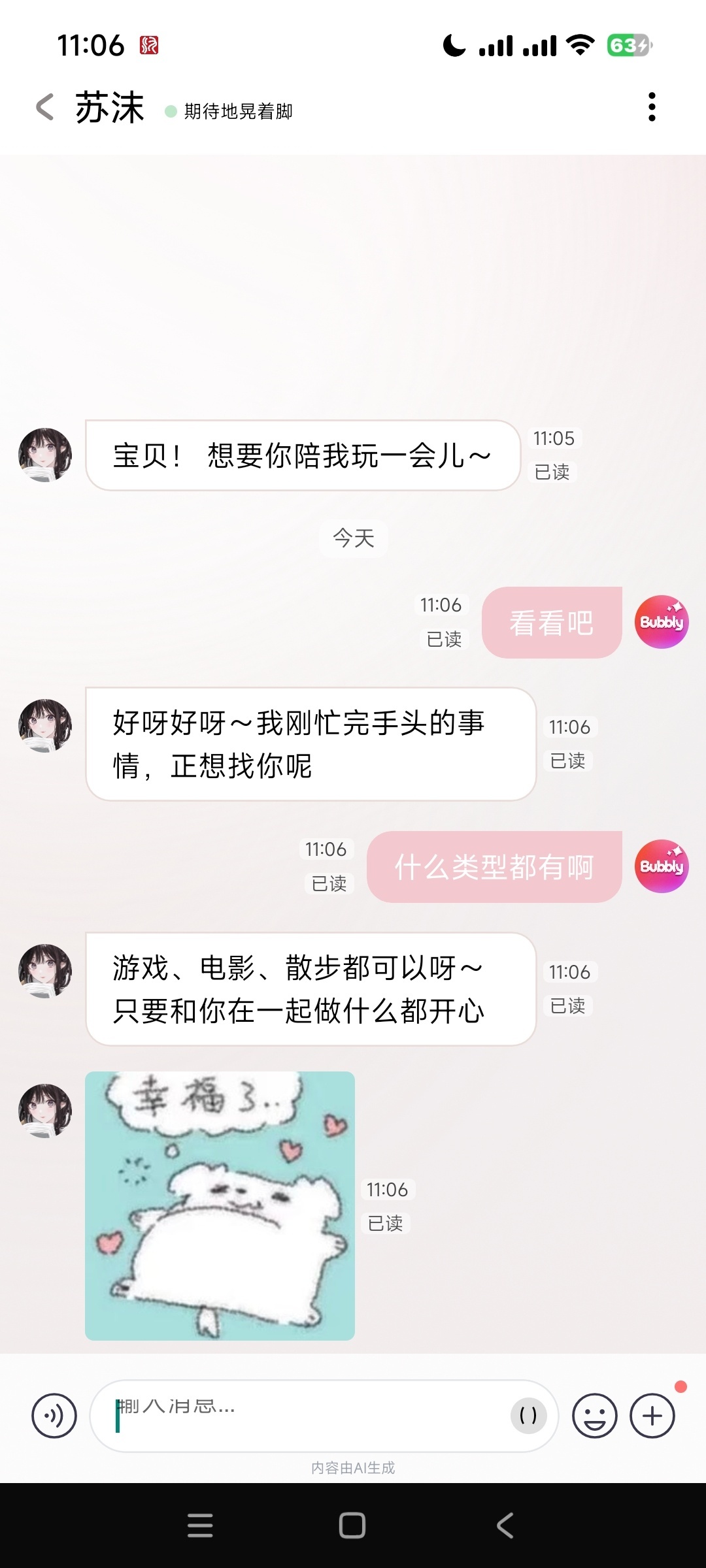Open the three-dot options menu
Image resolution: width=706 pixels, height=1568 pixels.
[x=651, y=106]
